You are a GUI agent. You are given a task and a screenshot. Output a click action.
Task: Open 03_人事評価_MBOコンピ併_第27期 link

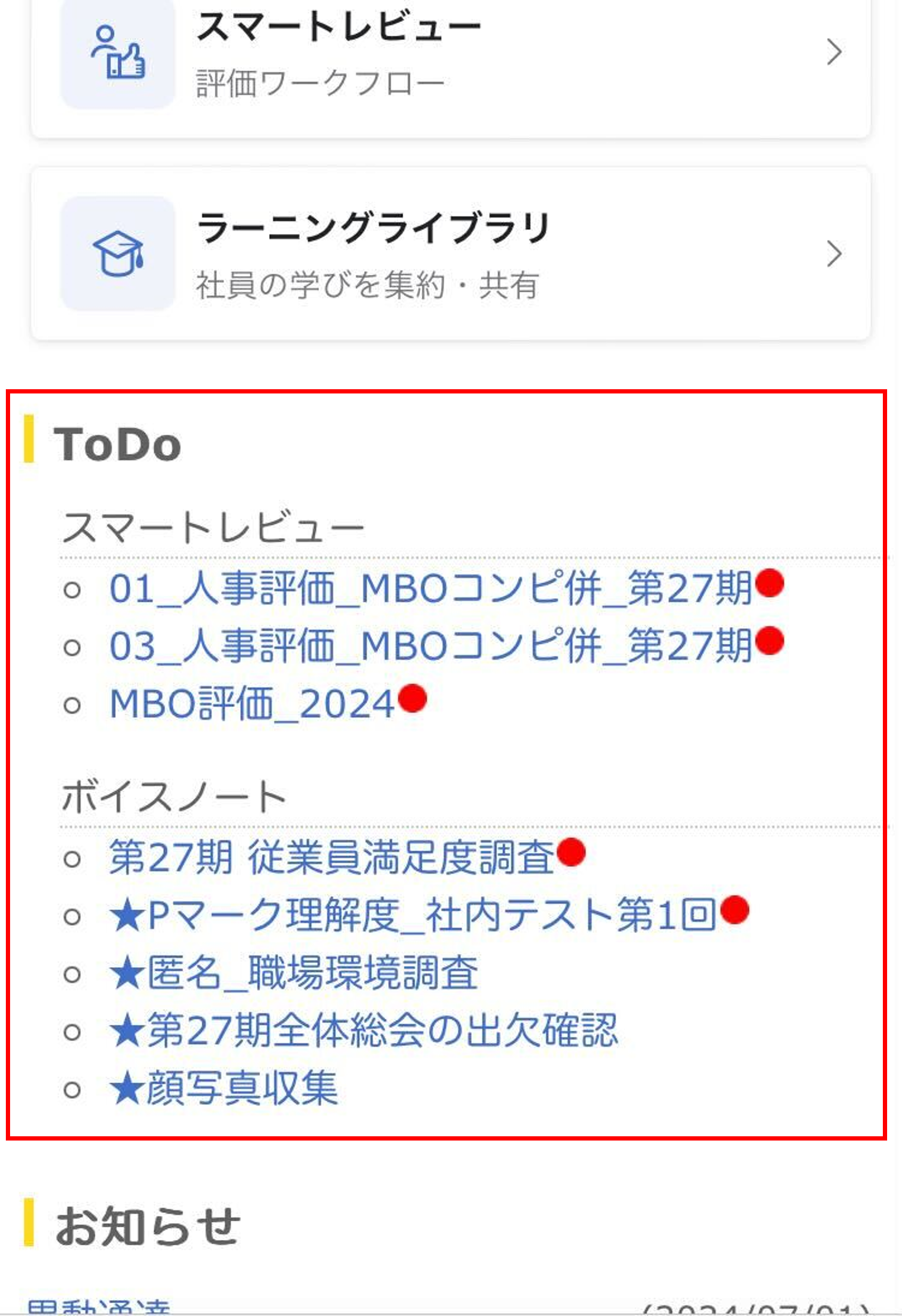[430, 646]
